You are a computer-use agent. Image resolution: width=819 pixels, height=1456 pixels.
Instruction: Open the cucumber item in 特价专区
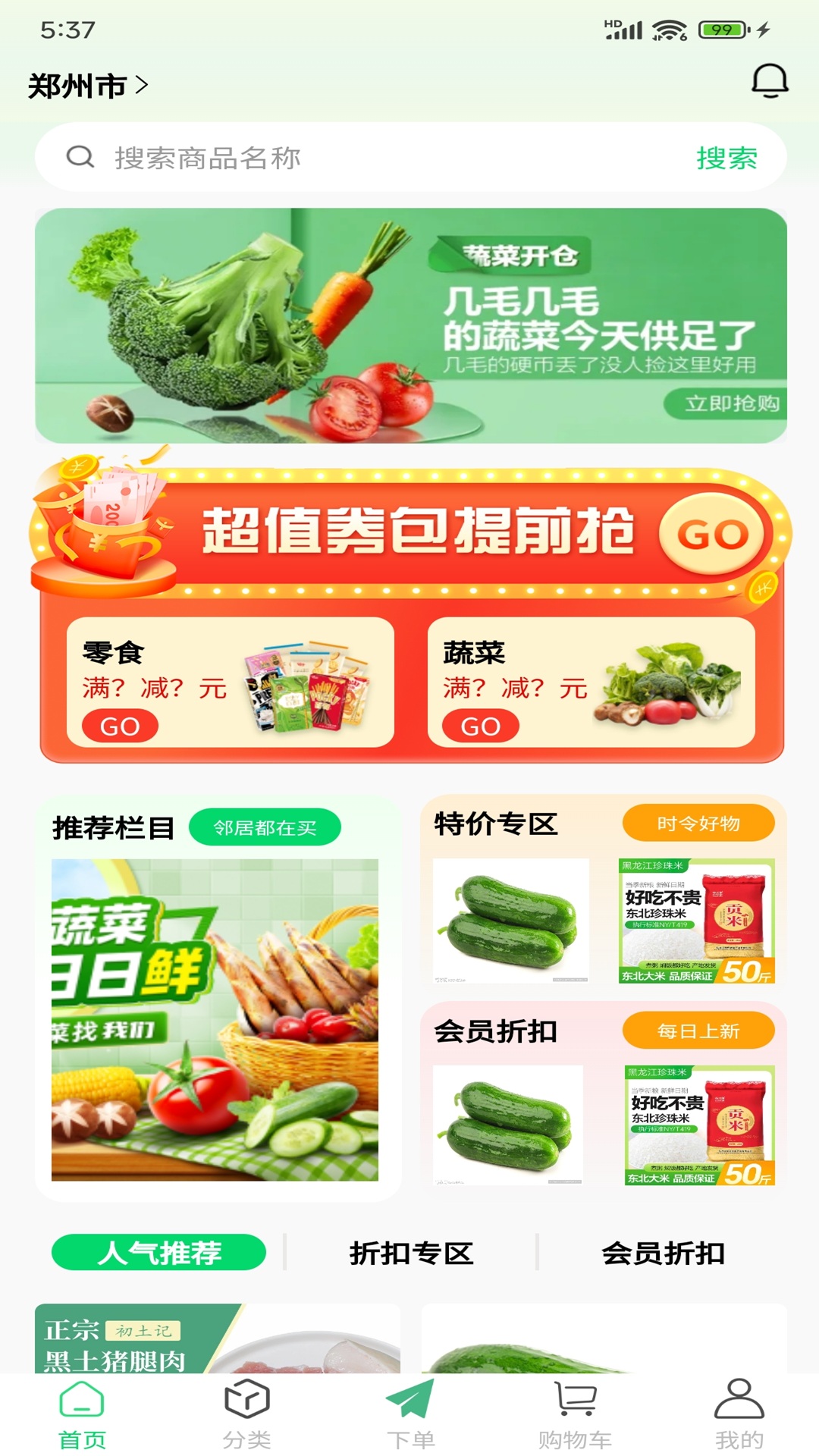[x=511, y=921]
